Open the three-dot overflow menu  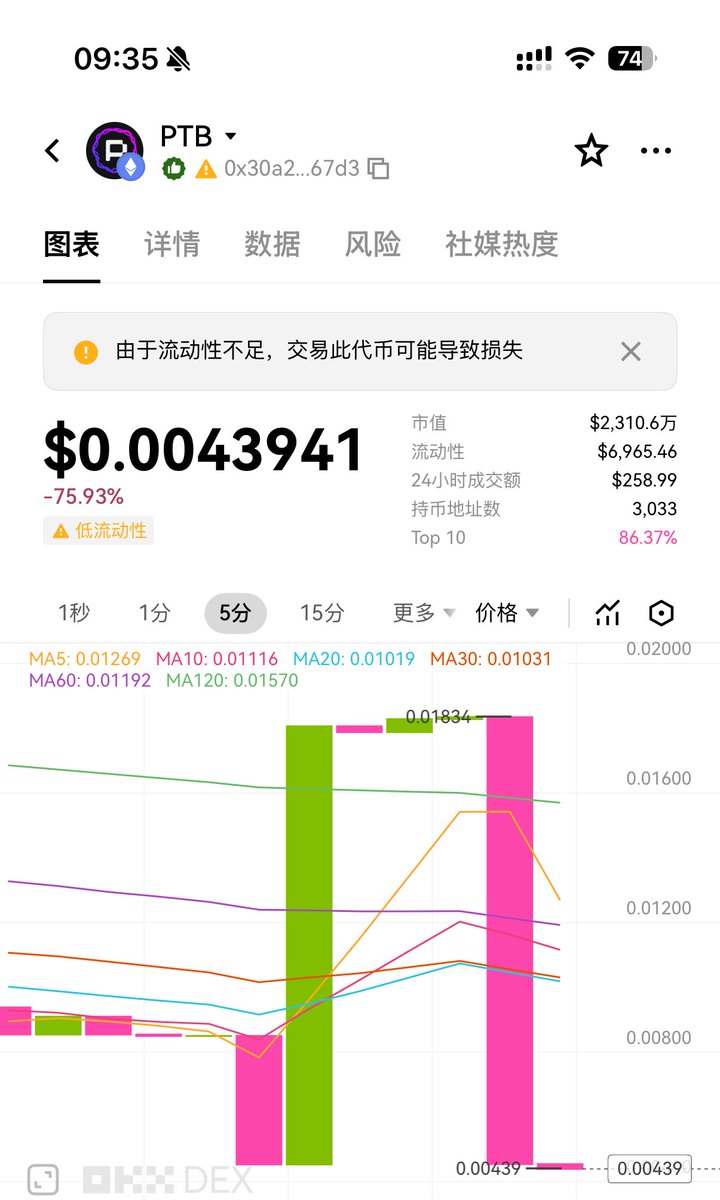tap(655, 151)
